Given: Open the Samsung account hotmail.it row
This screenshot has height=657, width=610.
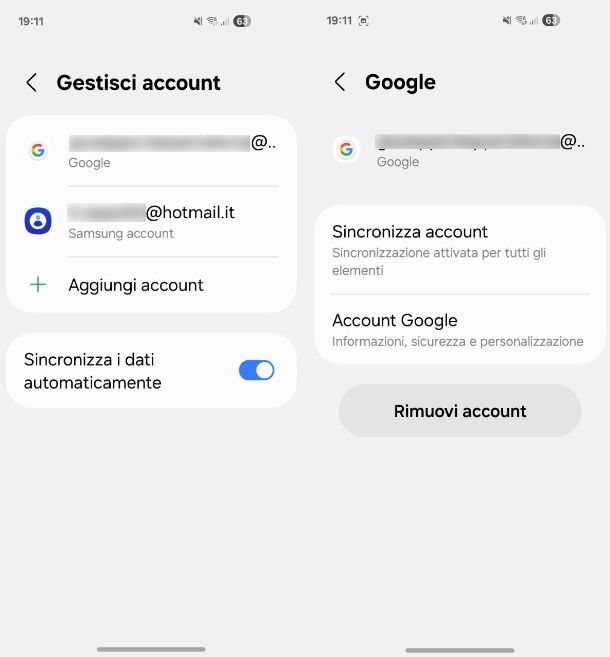Looking at the screenshot, I should click(x=152, y=221).
